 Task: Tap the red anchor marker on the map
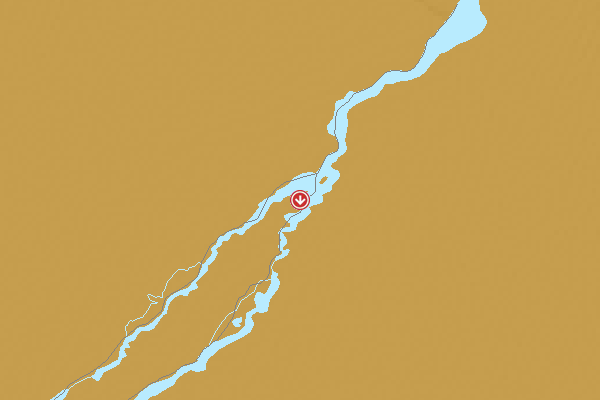pos(299,200)
